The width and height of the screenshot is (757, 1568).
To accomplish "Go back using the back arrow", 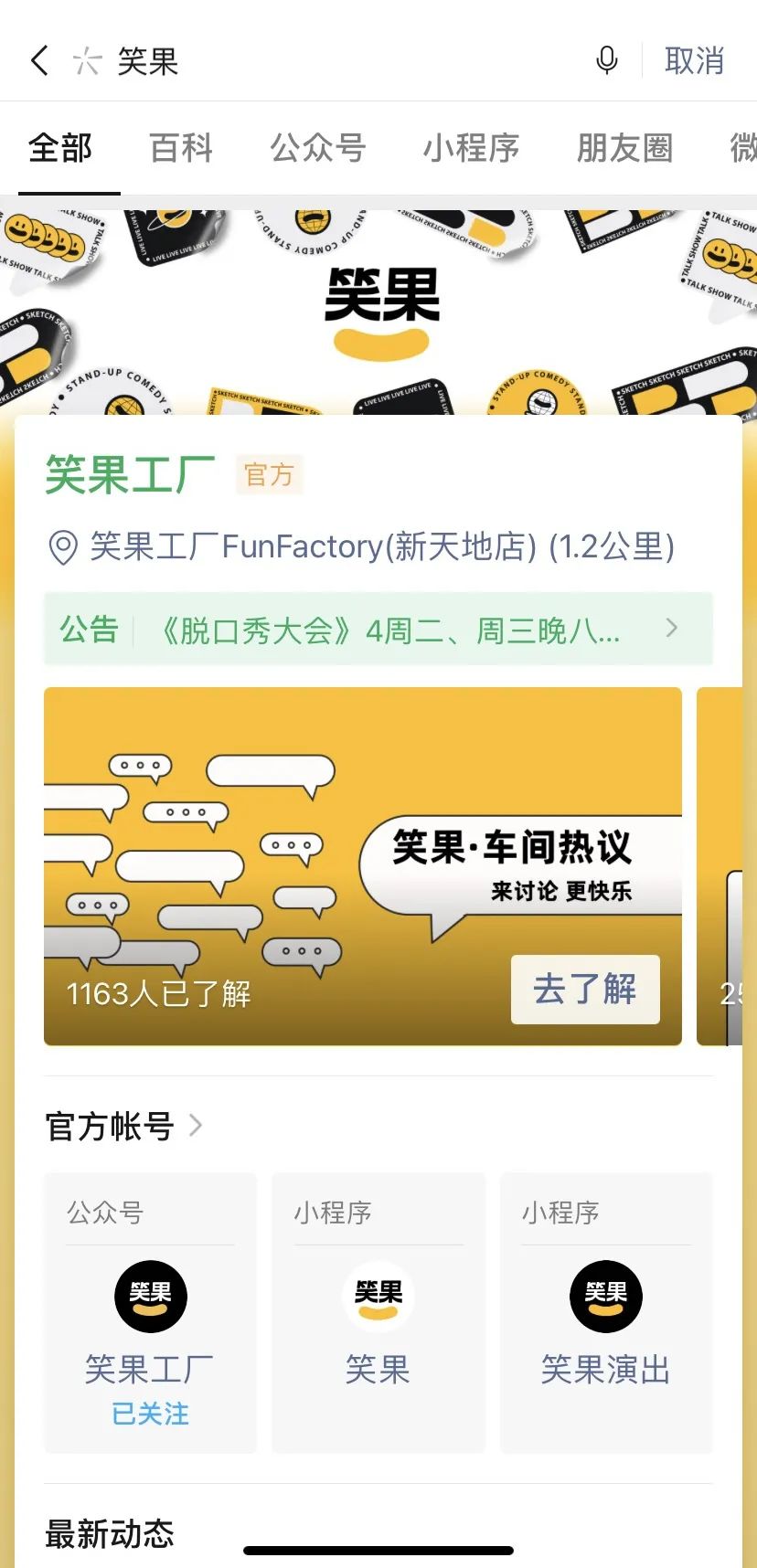I will pyautogui.click(x=39, y=61).
